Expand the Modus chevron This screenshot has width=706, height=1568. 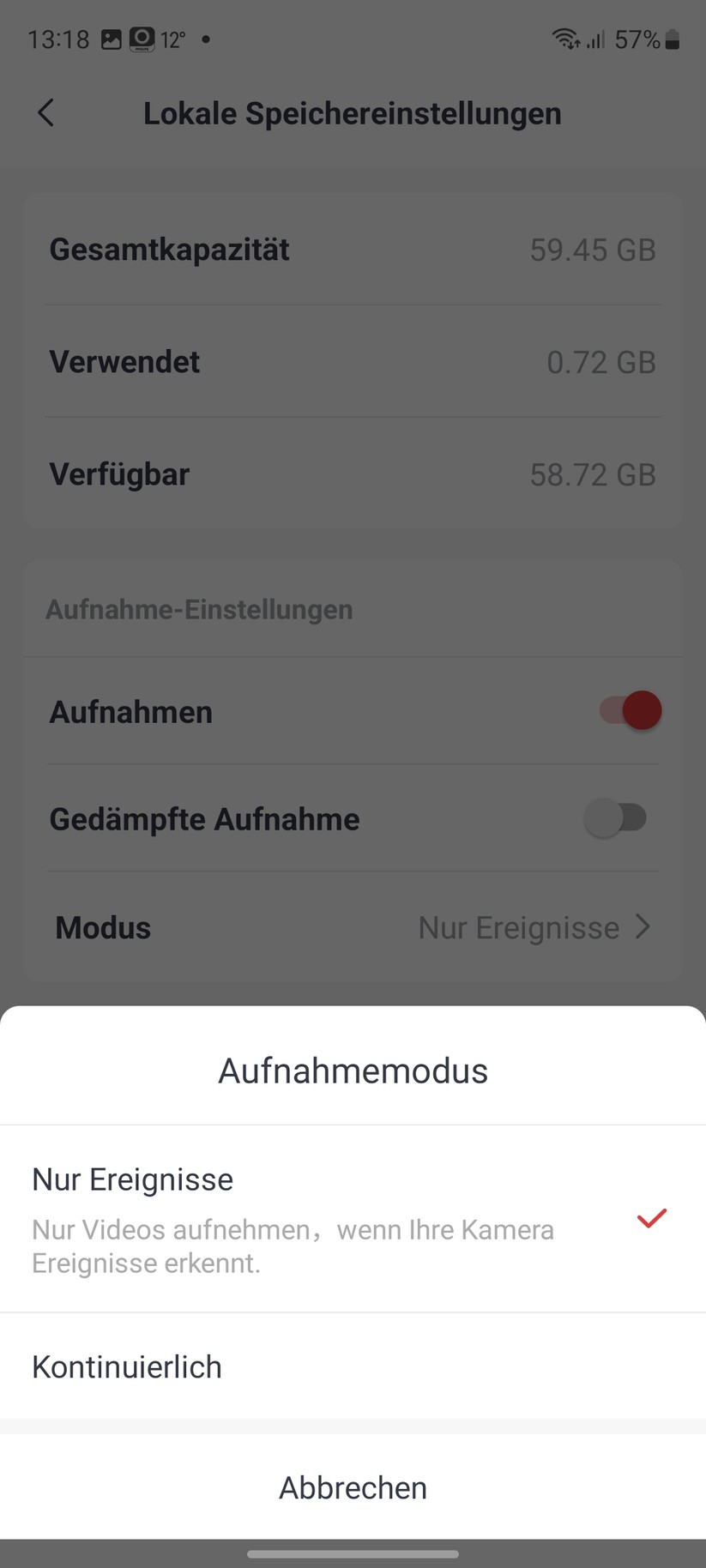click(x=643, y=927)
